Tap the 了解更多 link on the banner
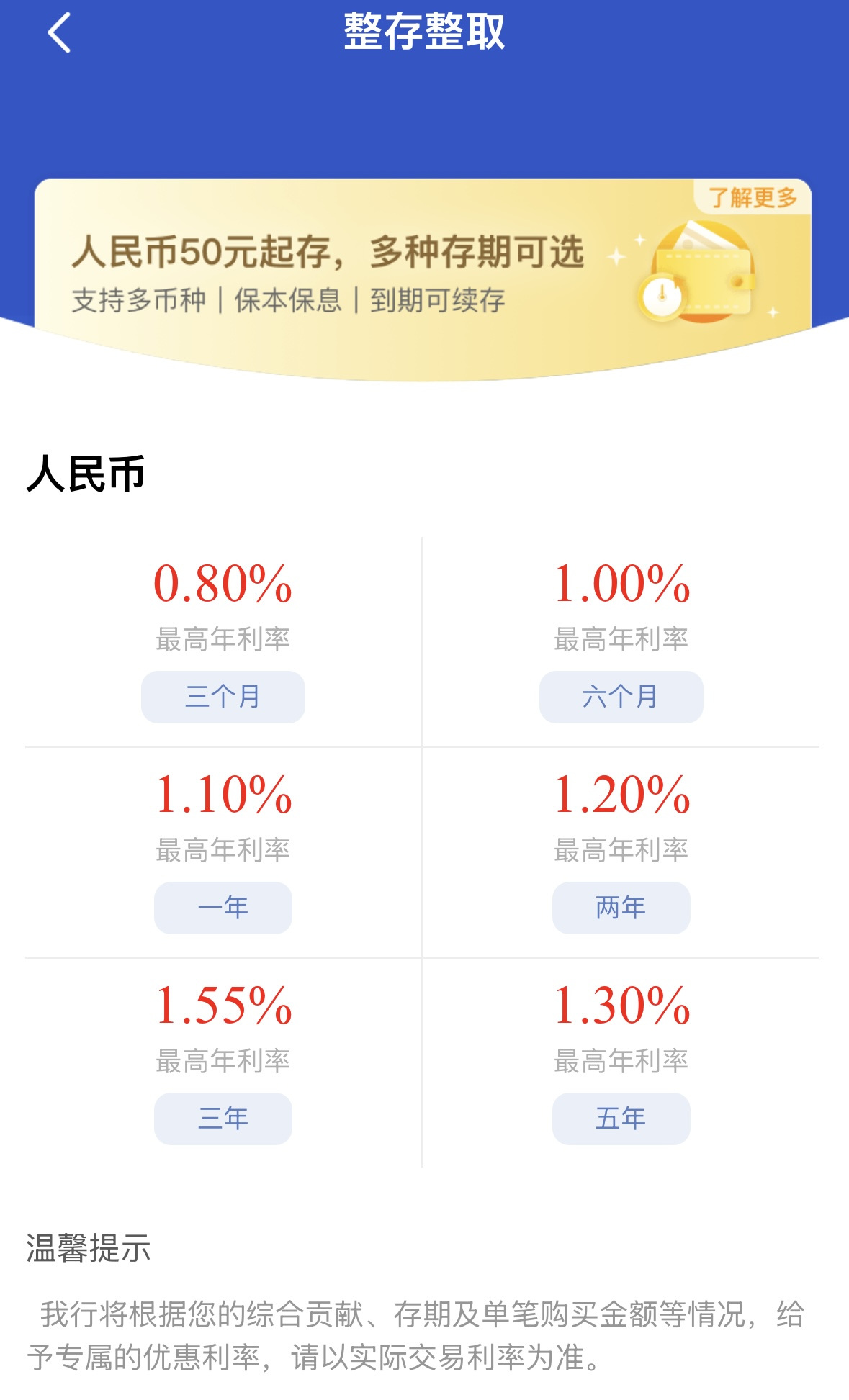Image resolution: width=849 pixels, height=1400 pixels. pyautogui.click(x=753, y=197)
